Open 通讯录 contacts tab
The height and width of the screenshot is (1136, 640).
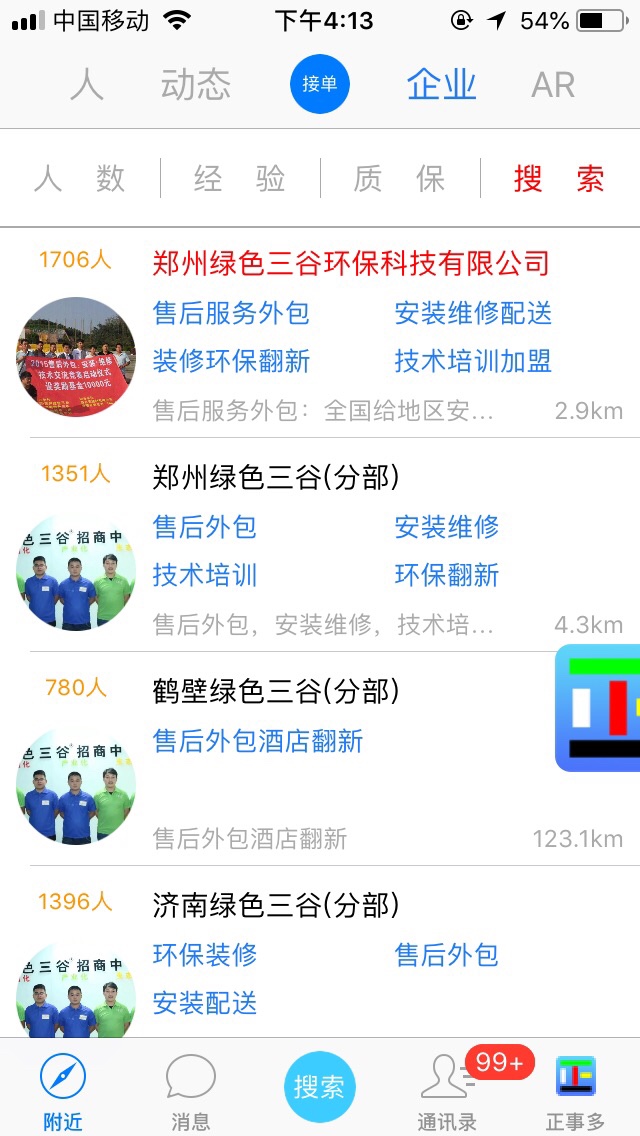pos(447,1092)
